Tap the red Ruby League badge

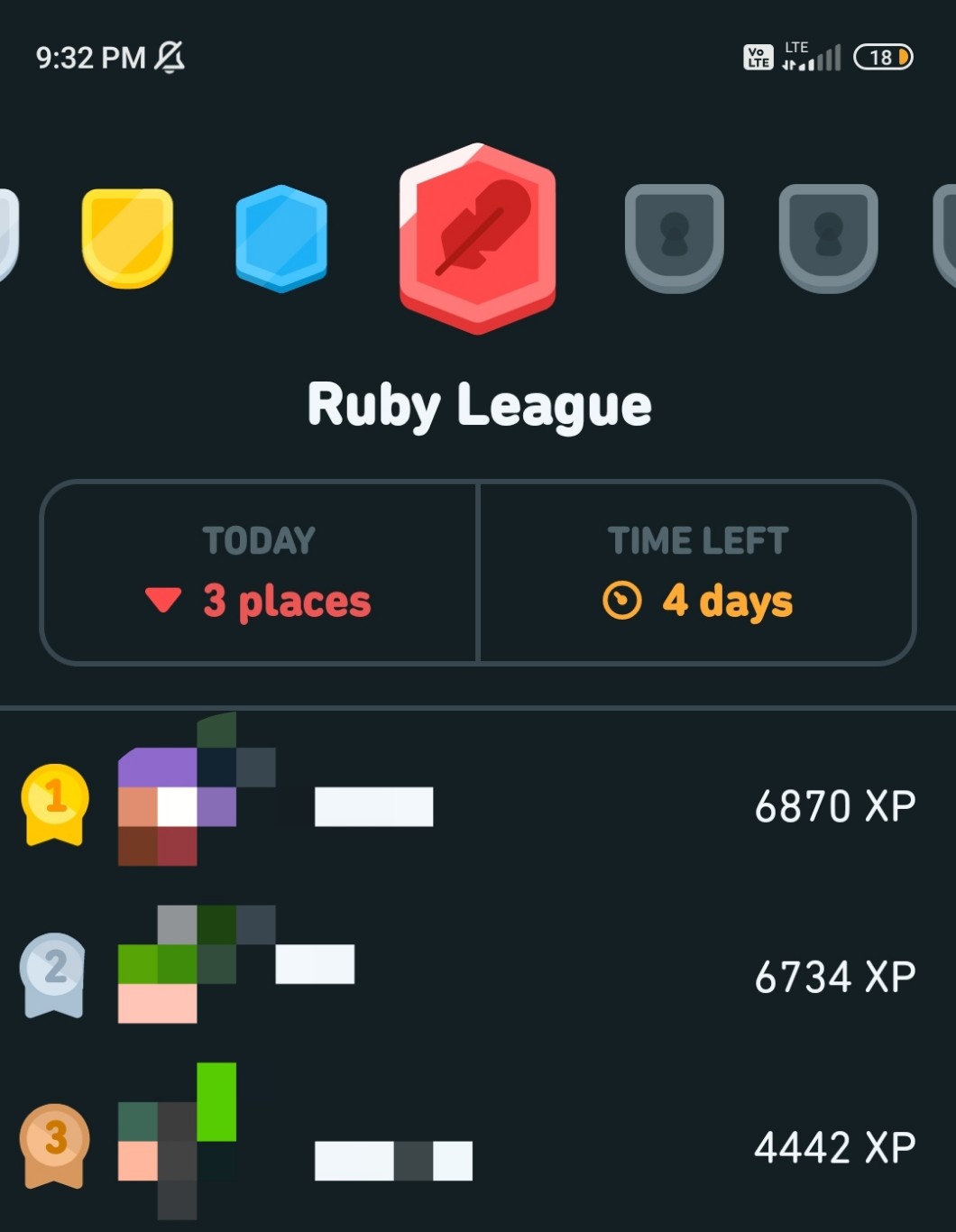pos(477,239)
